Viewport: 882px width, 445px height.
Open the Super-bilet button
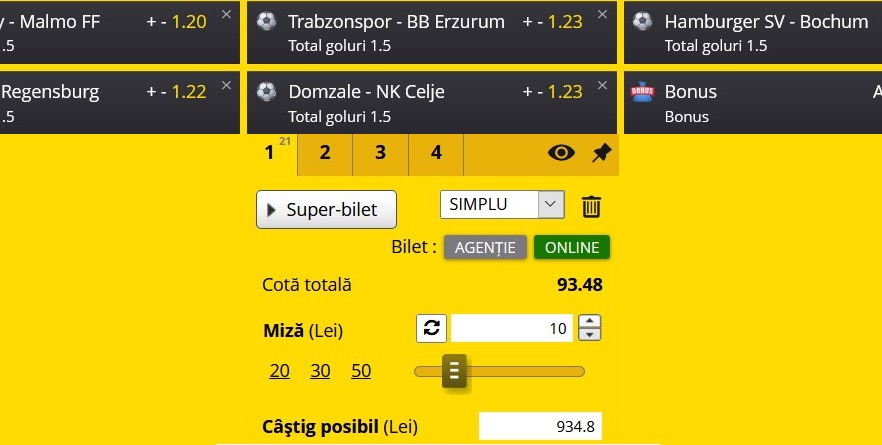(326, 209)
